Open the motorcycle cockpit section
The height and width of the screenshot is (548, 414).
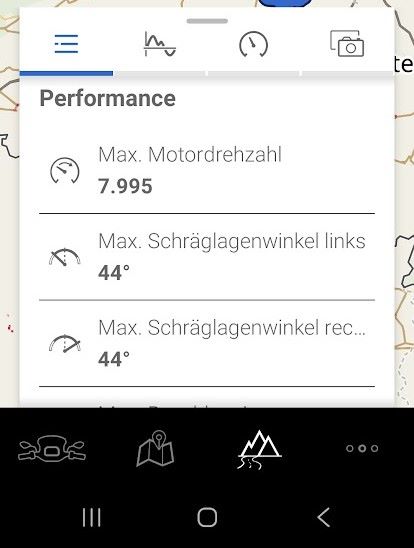pos(52,449)
